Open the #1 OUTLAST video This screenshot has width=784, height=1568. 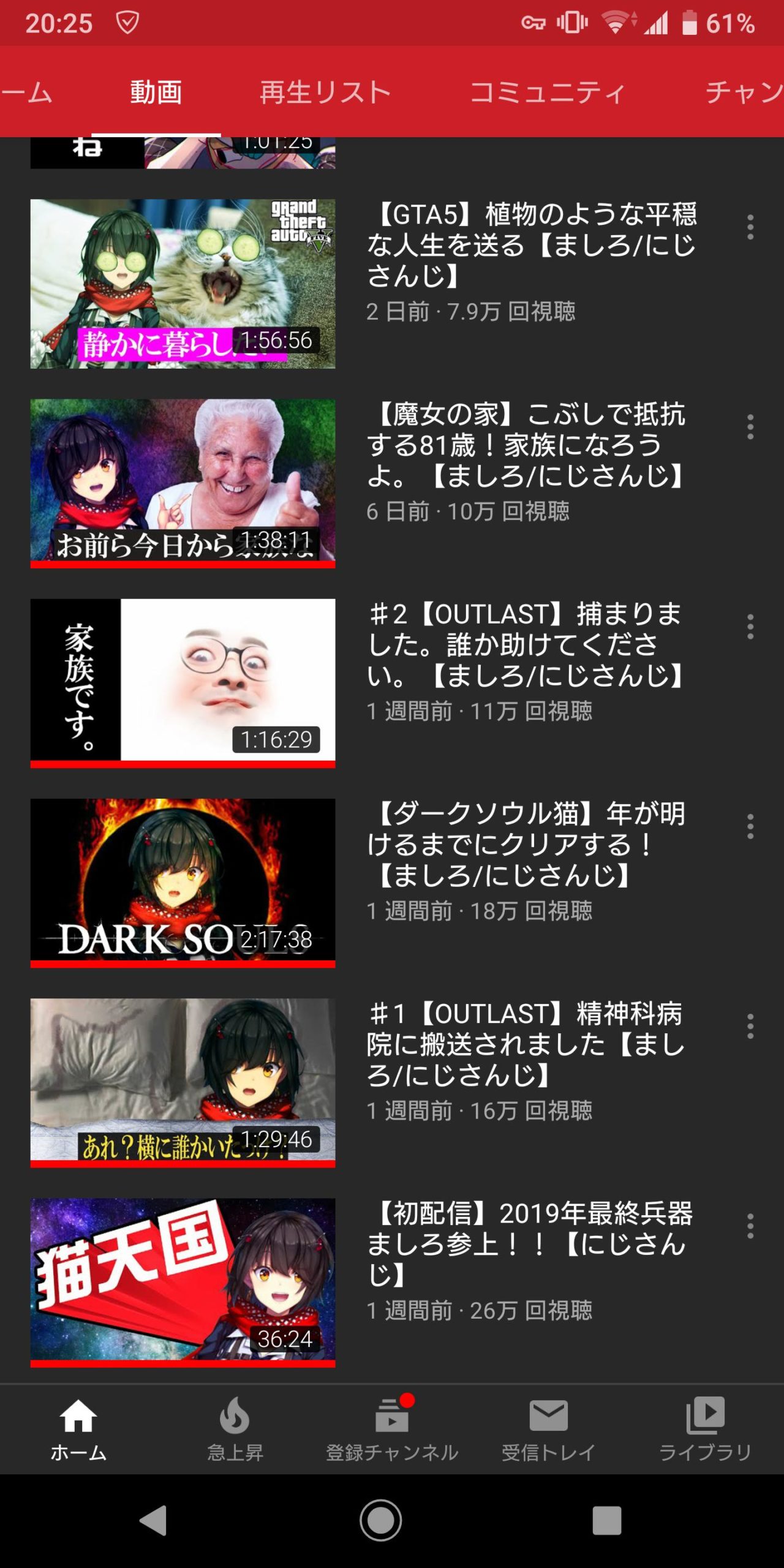pyautogui.click(x=183, y=1082)
